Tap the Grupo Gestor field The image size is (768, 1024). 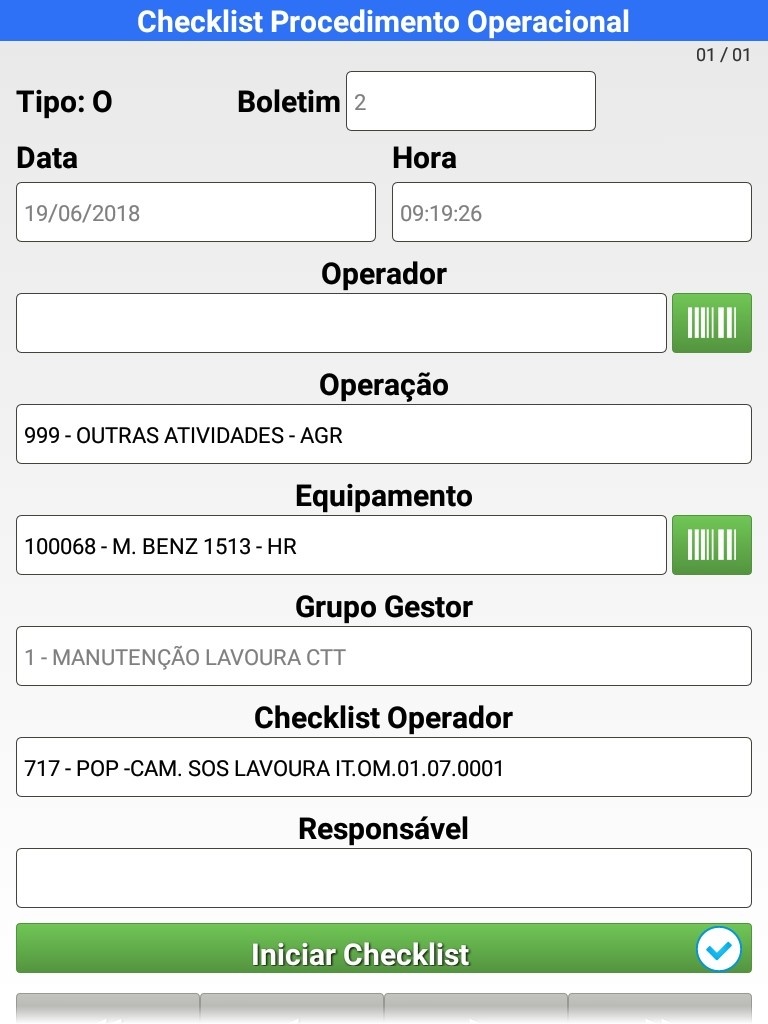point(384,656)
